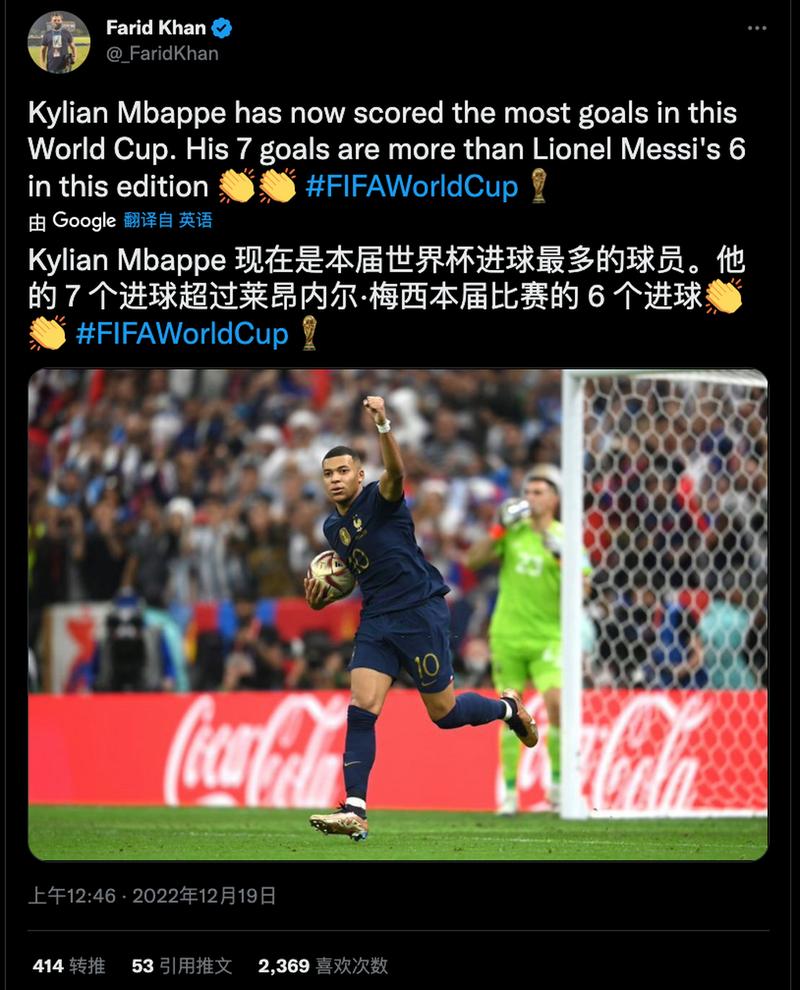The width and height of the screenshot is (800, 990).
Task: Tap the translated-from-English Google label
Action: coord(168,220)
